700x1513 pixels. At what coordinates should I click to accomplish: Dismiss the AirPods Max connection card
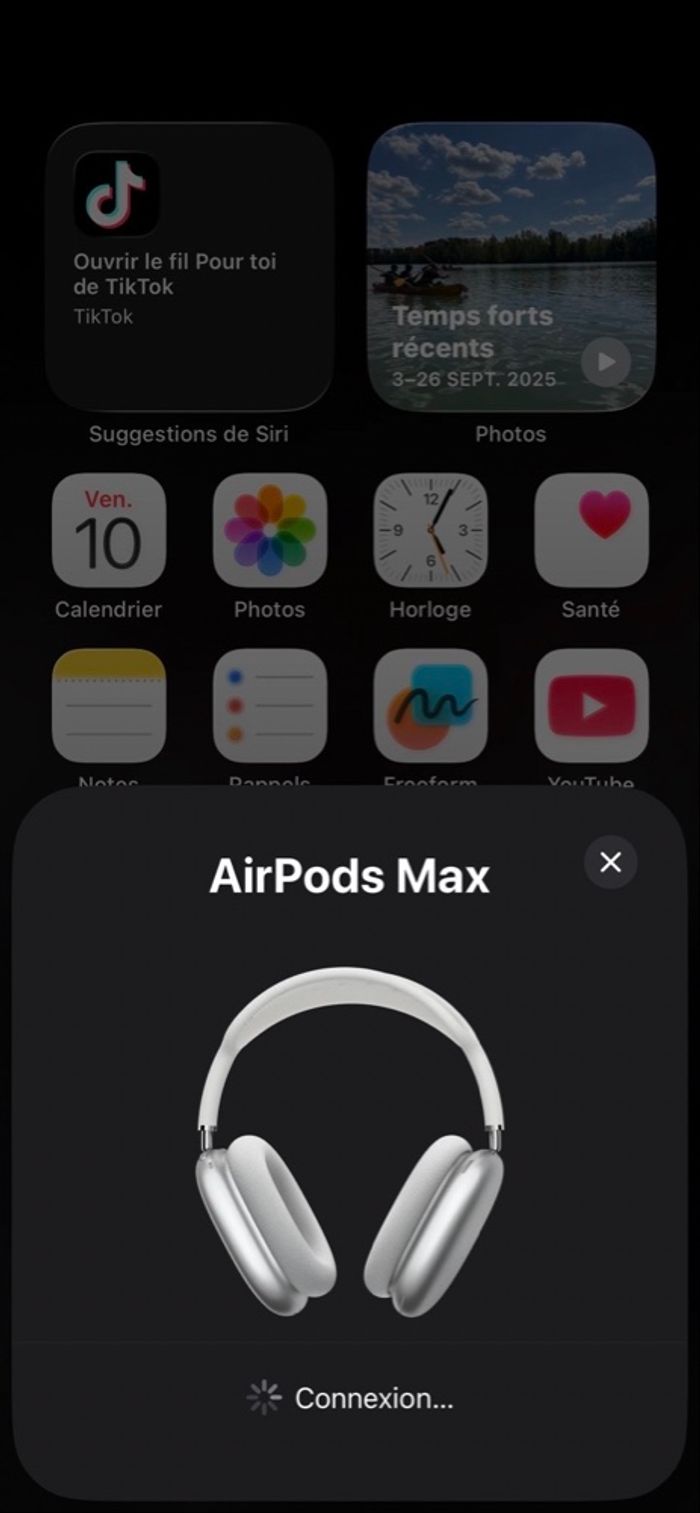coord(610,862)
